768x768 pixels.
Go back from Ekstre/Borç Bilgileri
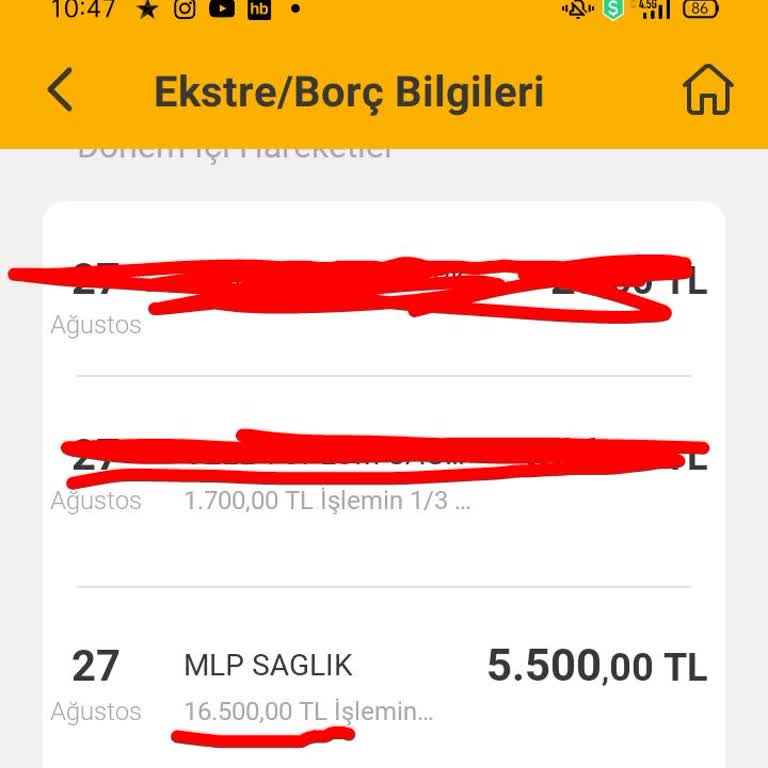pos(60,90)
